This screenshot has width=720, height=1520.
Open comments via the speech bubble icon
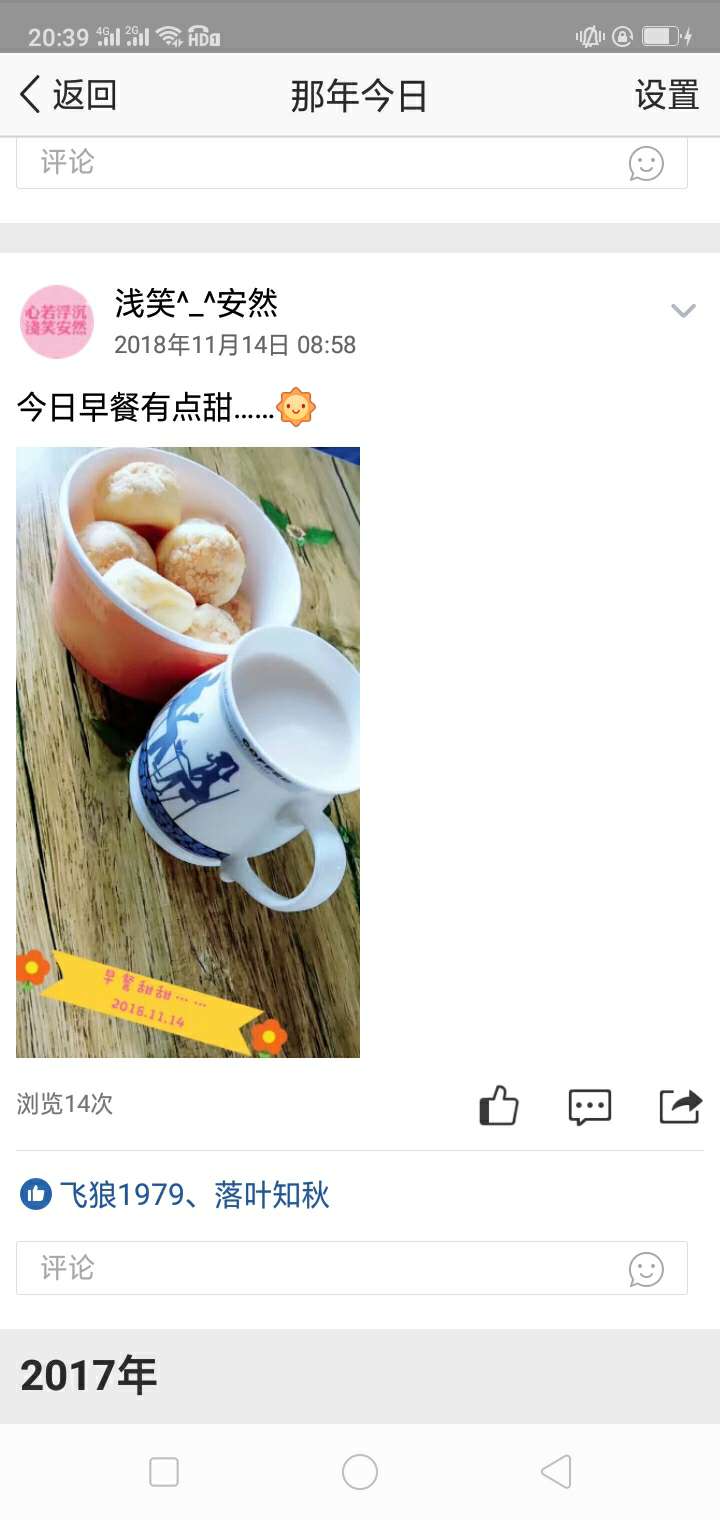(589, 1106)
